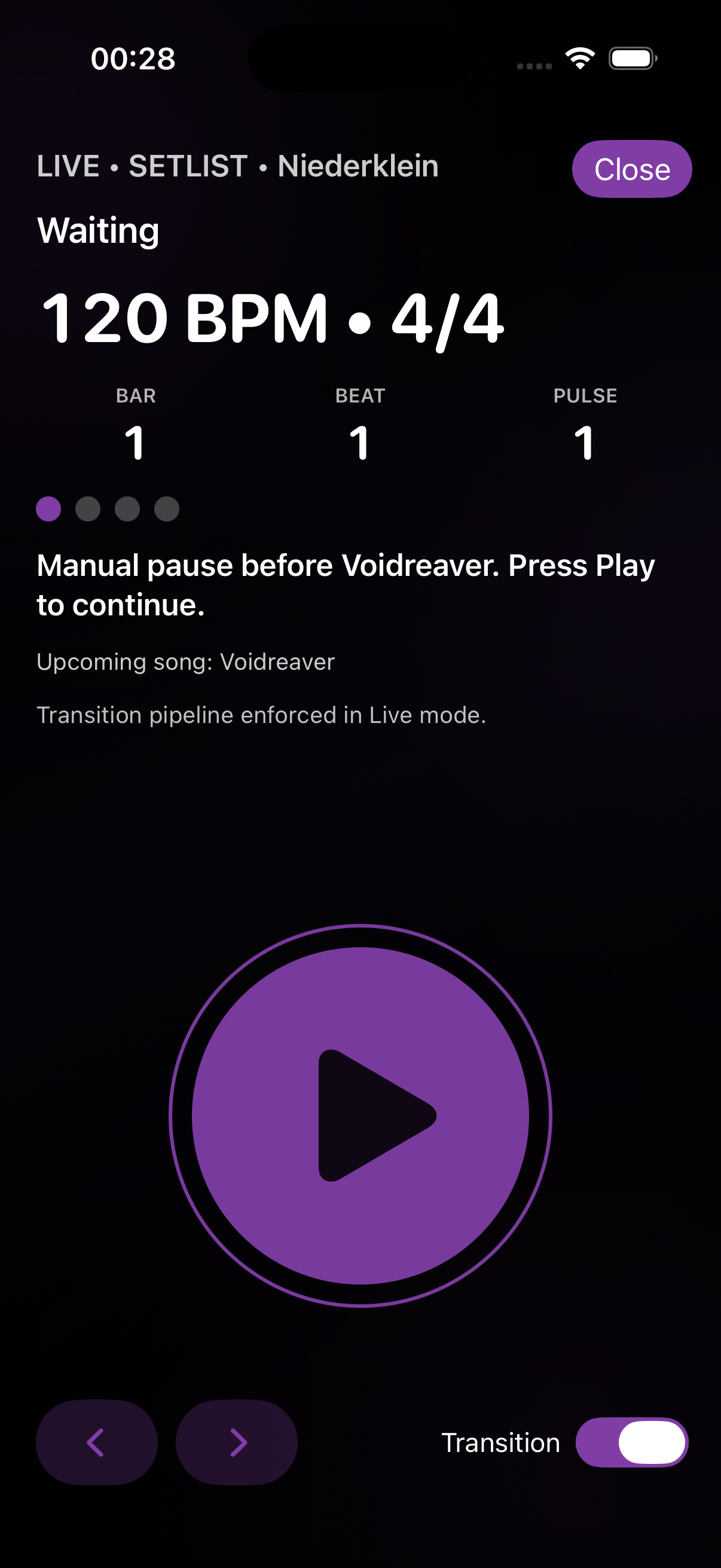Open previous song using back arrow control
The width and height of the screenshot is (721, 1568).
[96, 1441]
